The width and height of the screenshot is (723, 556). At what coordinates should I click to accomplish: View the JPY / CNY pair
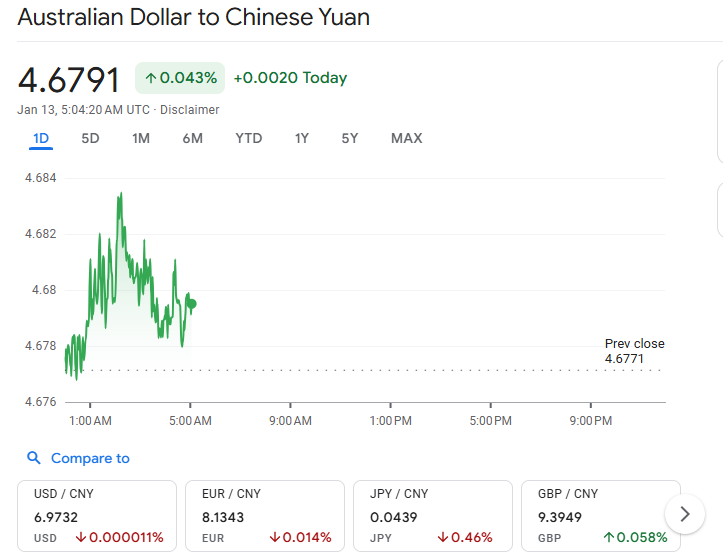(x=432, y=515)
